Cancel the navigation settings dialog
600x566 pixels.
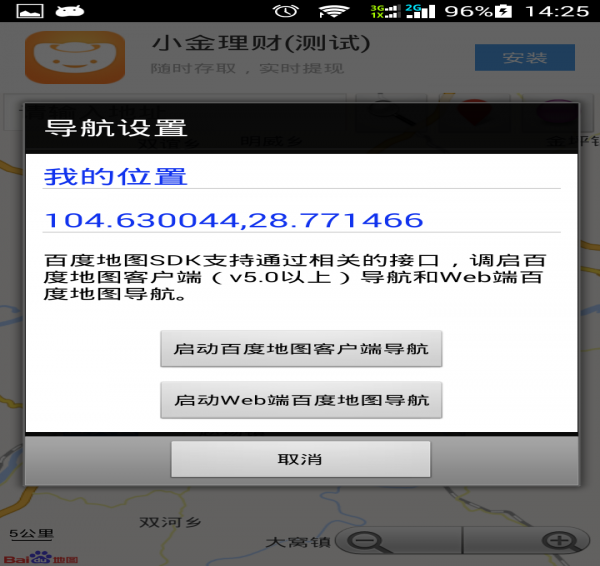[x=301, y=459]
